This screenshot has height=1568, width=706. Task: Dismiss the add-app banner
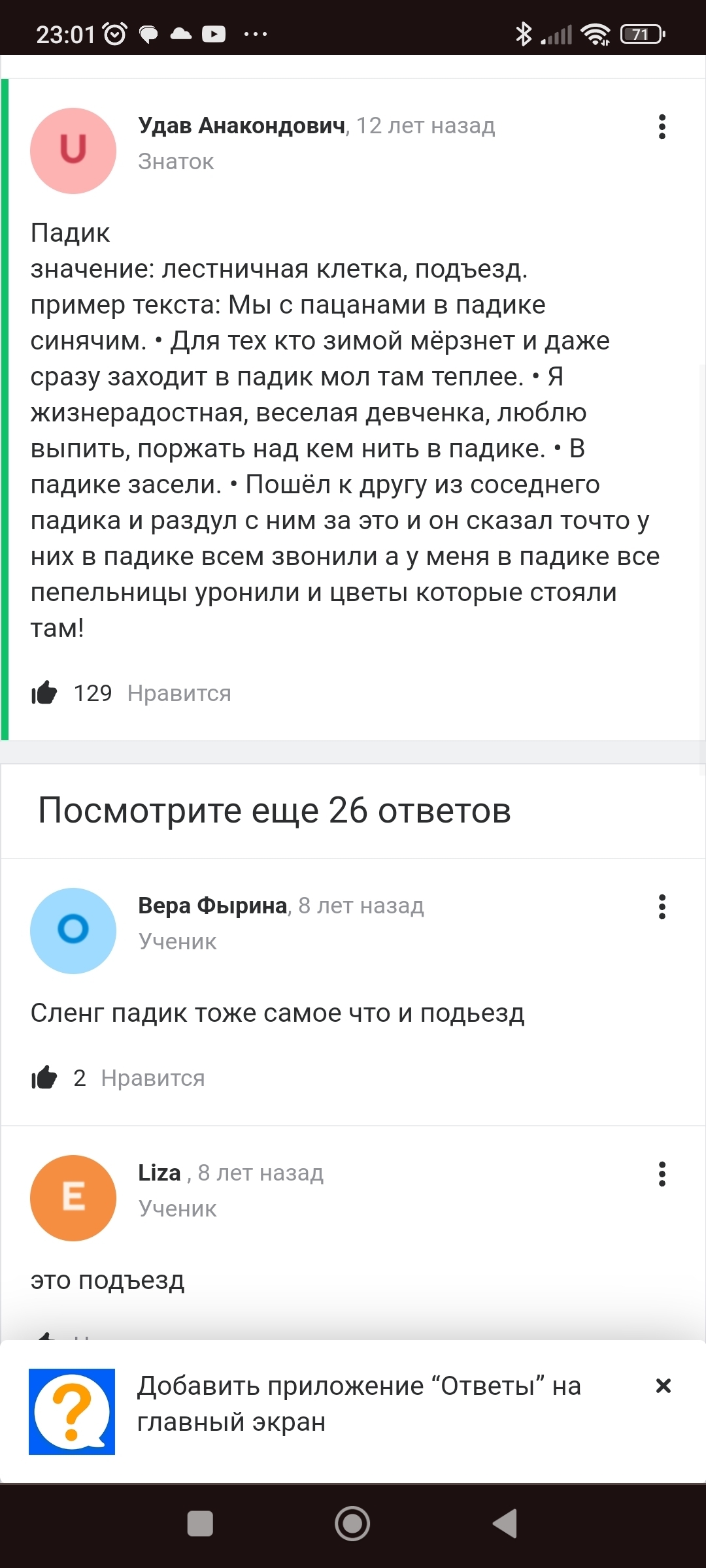[664, 1386]
